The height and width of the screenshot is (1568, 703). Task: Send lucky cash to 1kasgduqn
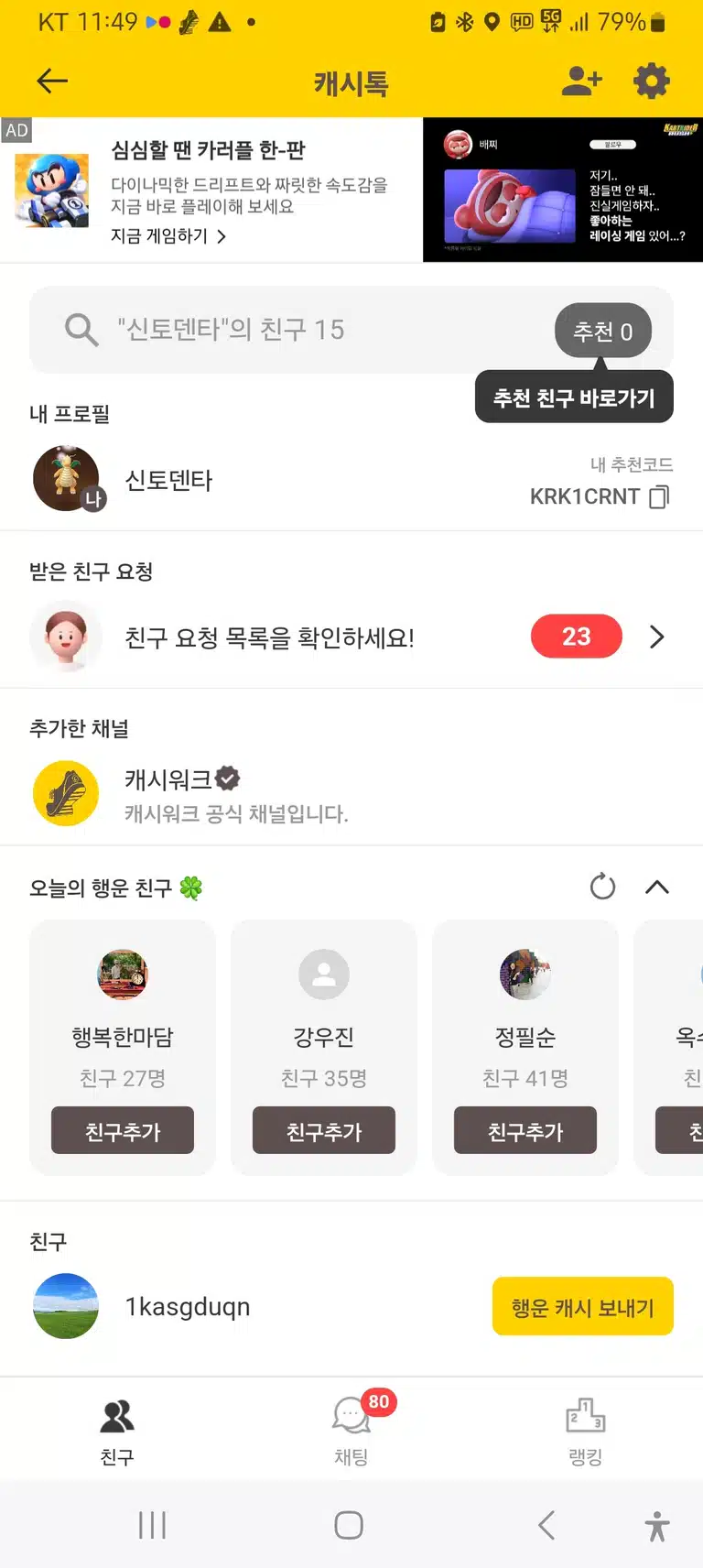pos(583,1307)
